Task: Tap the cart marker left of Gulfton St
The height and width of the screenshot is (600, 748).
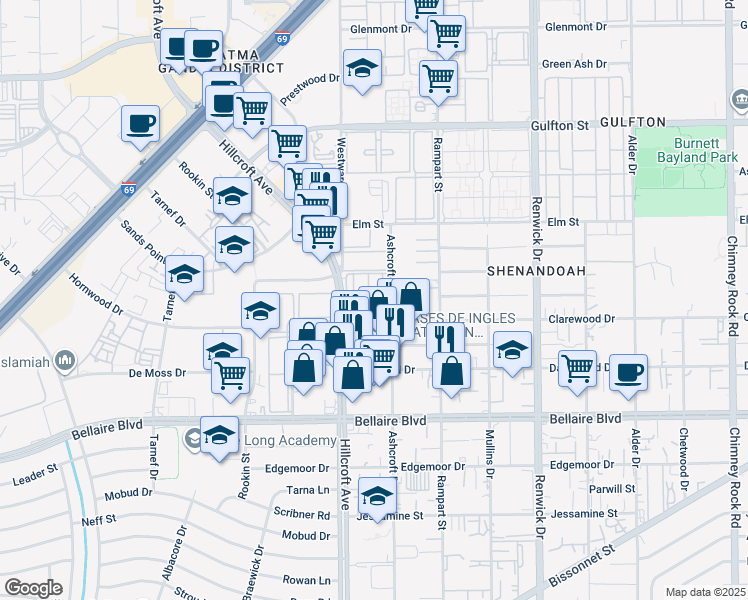Action: [x=288, y=143]
